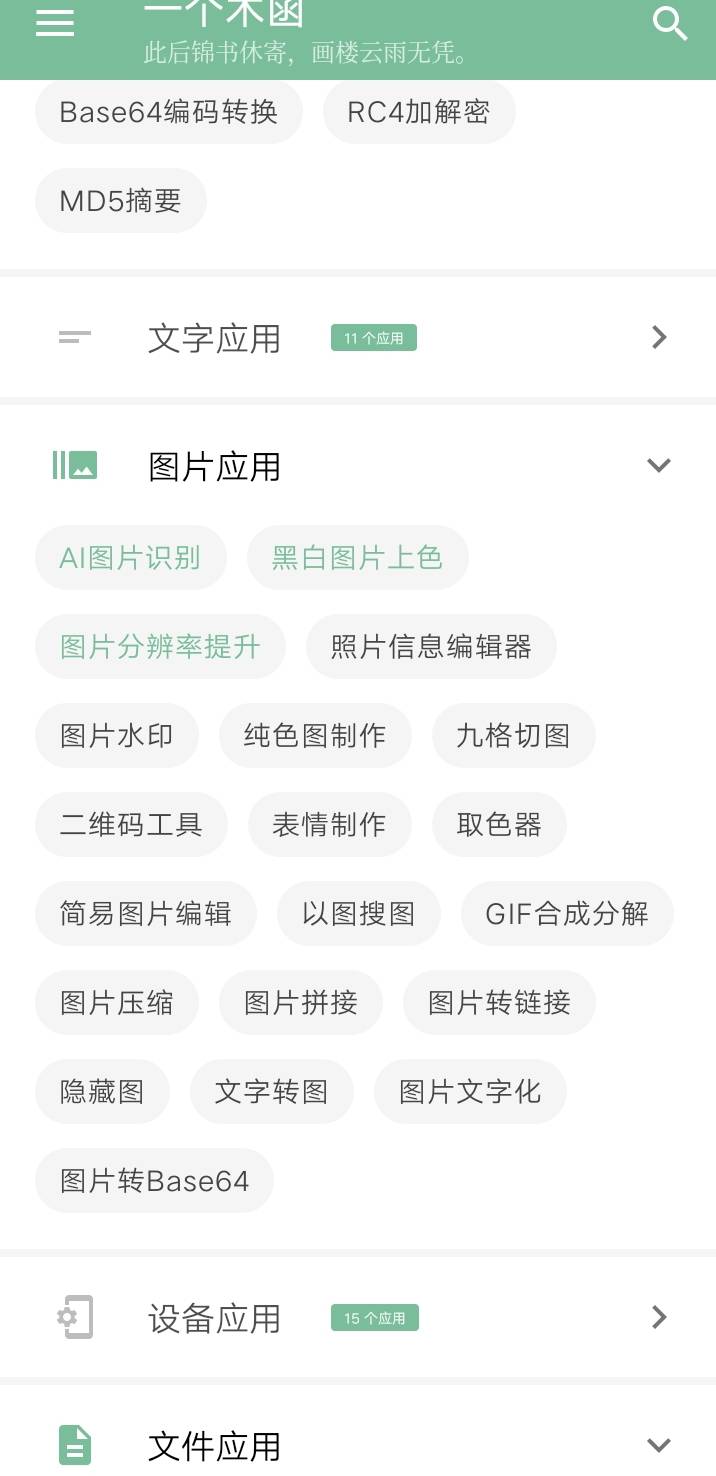Expand the 设备应用 category
Screen dimensions: 716x1476
click(x=358, y=1318)
